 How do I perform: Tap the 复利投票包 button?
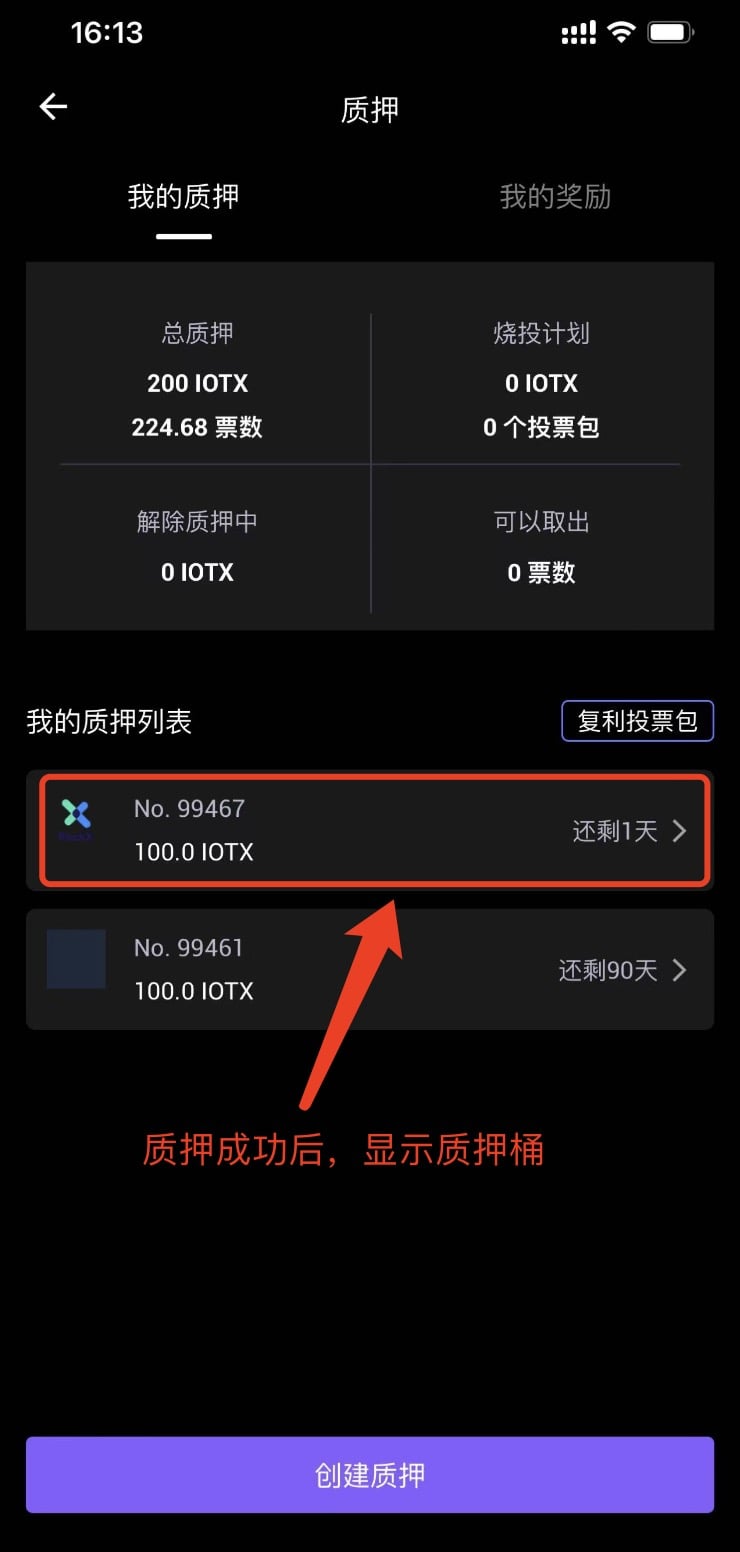click(x=637, y=721)
